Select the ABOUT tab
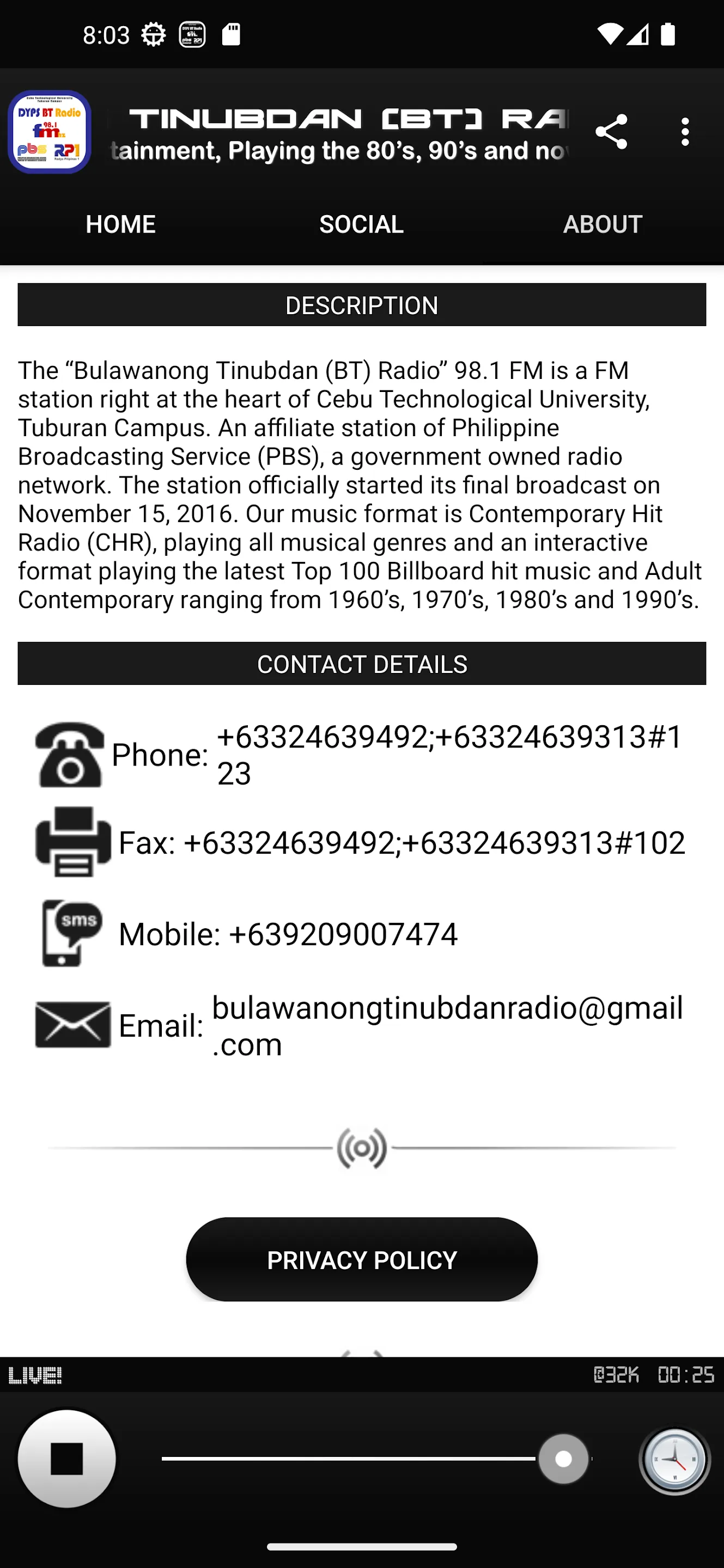 pos(603,225)
